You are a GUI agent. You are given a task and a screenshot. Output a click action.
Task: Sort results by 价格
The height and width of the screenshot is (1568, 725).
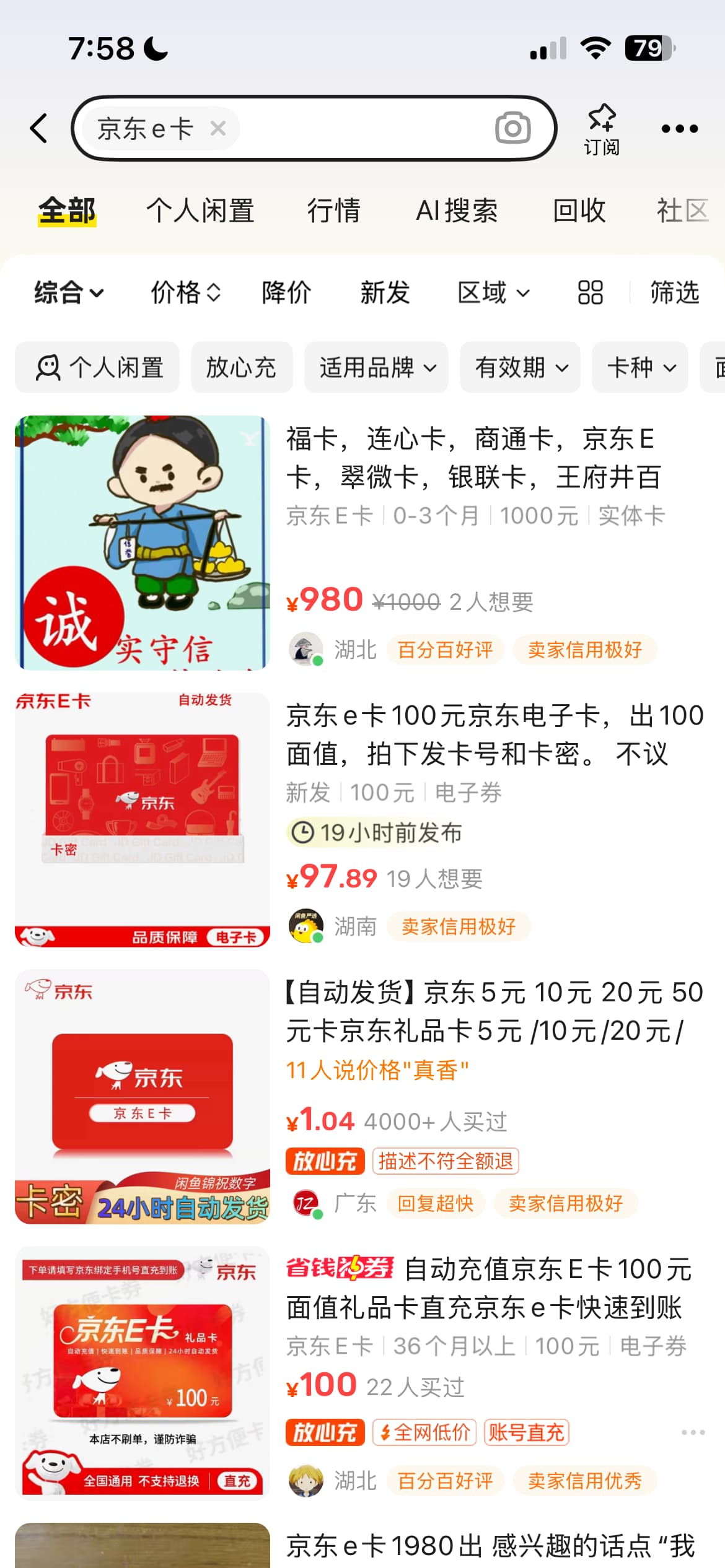186,292
